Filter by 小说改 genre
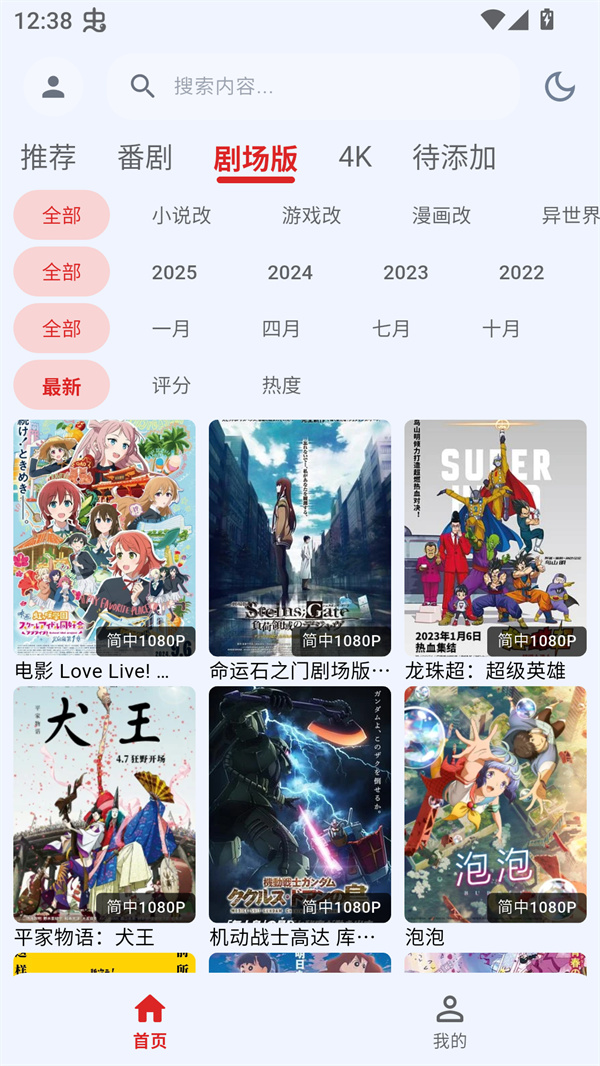The image size is (600, 1066). 181,215
